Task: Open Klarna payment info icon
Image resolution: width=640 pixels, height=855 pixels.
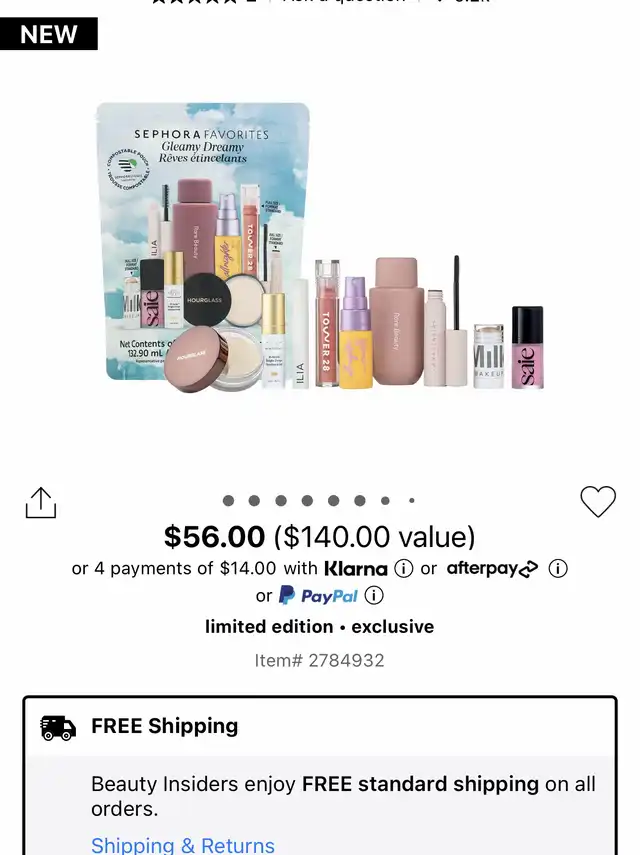Action: pyautogui.click(x=403, y=569)
